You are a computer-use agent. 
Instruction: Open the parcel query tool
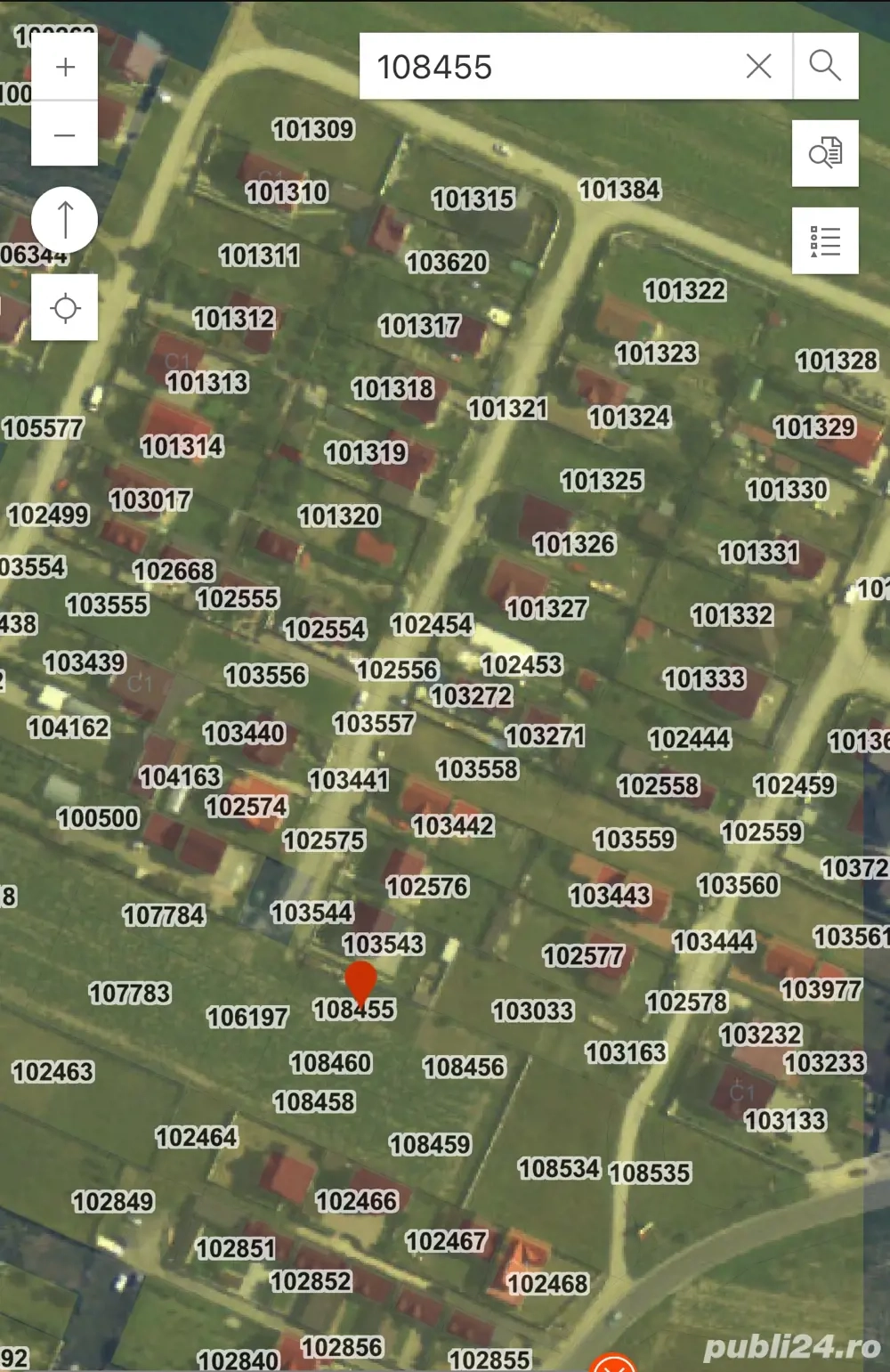[x=825, y=153]
